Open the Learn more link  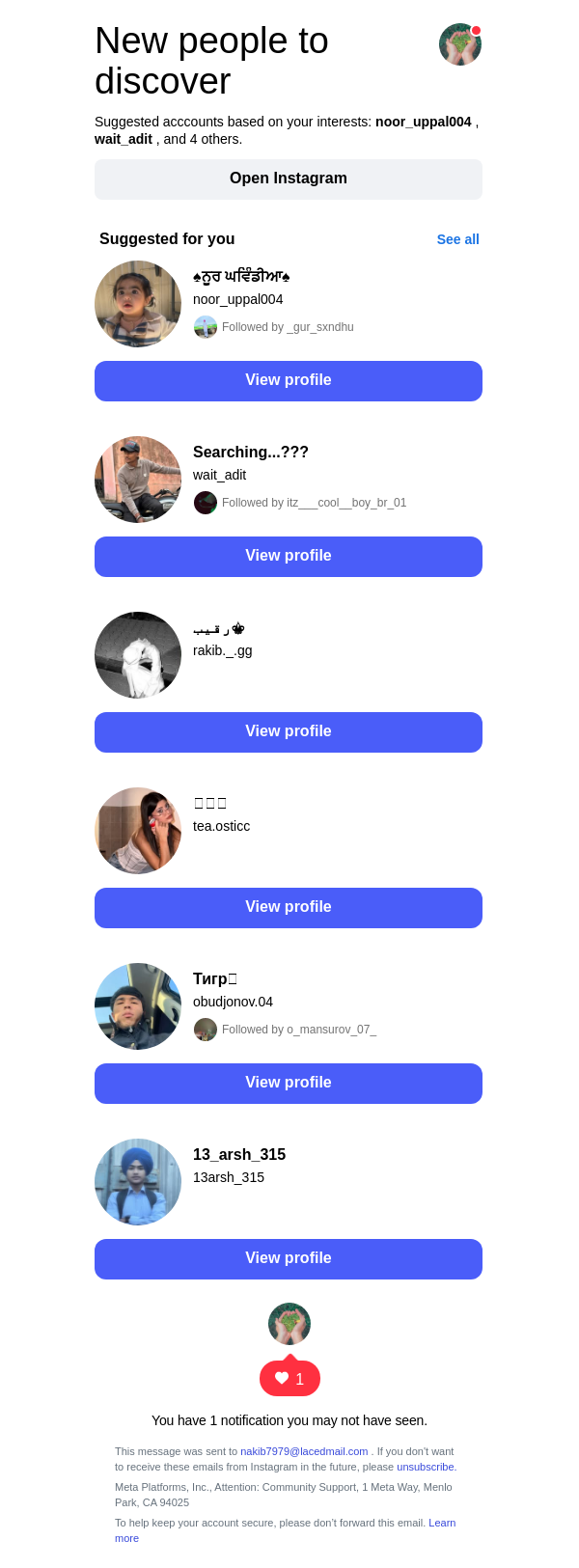pos(442,1523)
